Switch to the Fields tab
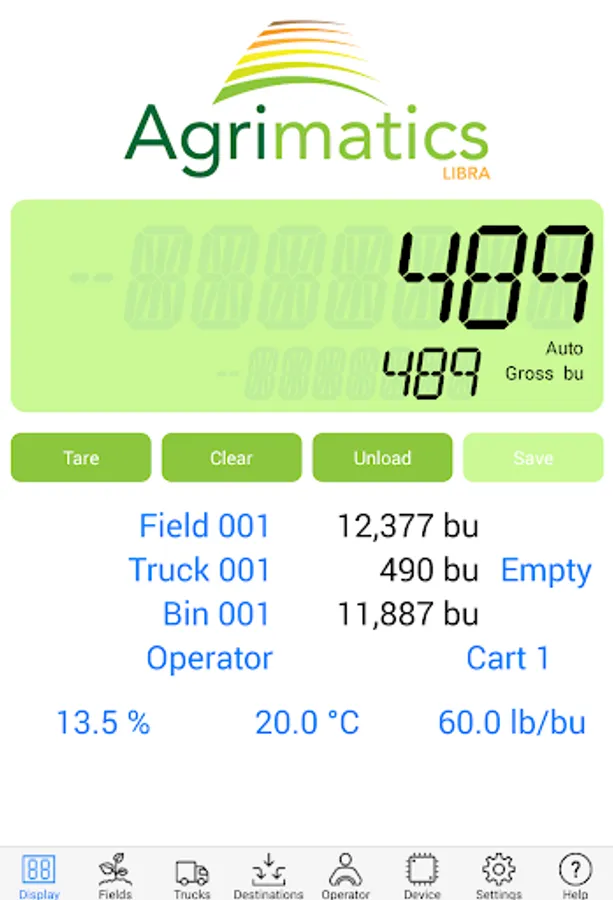Viewport: 613px width, 900px height. (x=115, y=875)
